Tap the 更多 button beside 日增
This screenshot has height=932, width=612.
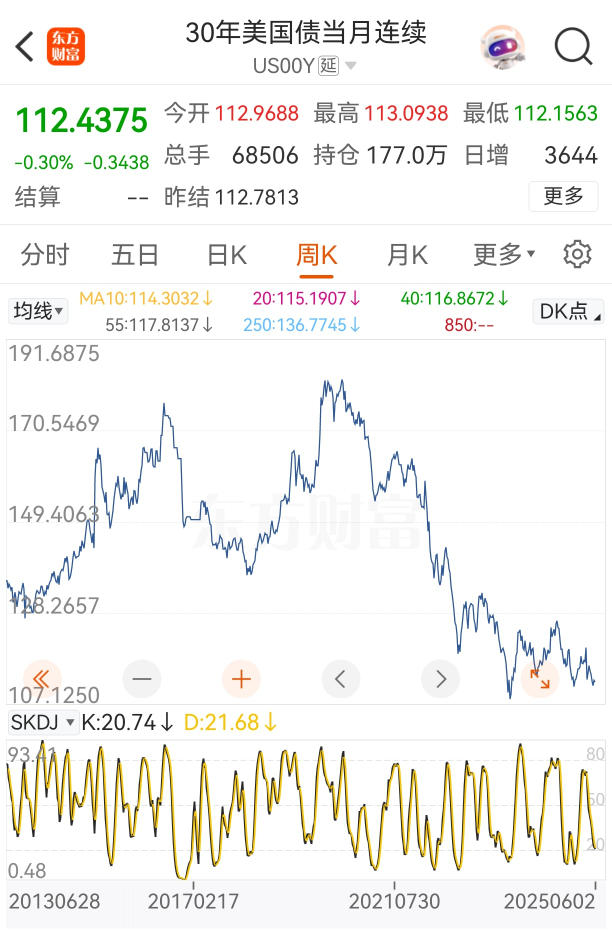563,196
